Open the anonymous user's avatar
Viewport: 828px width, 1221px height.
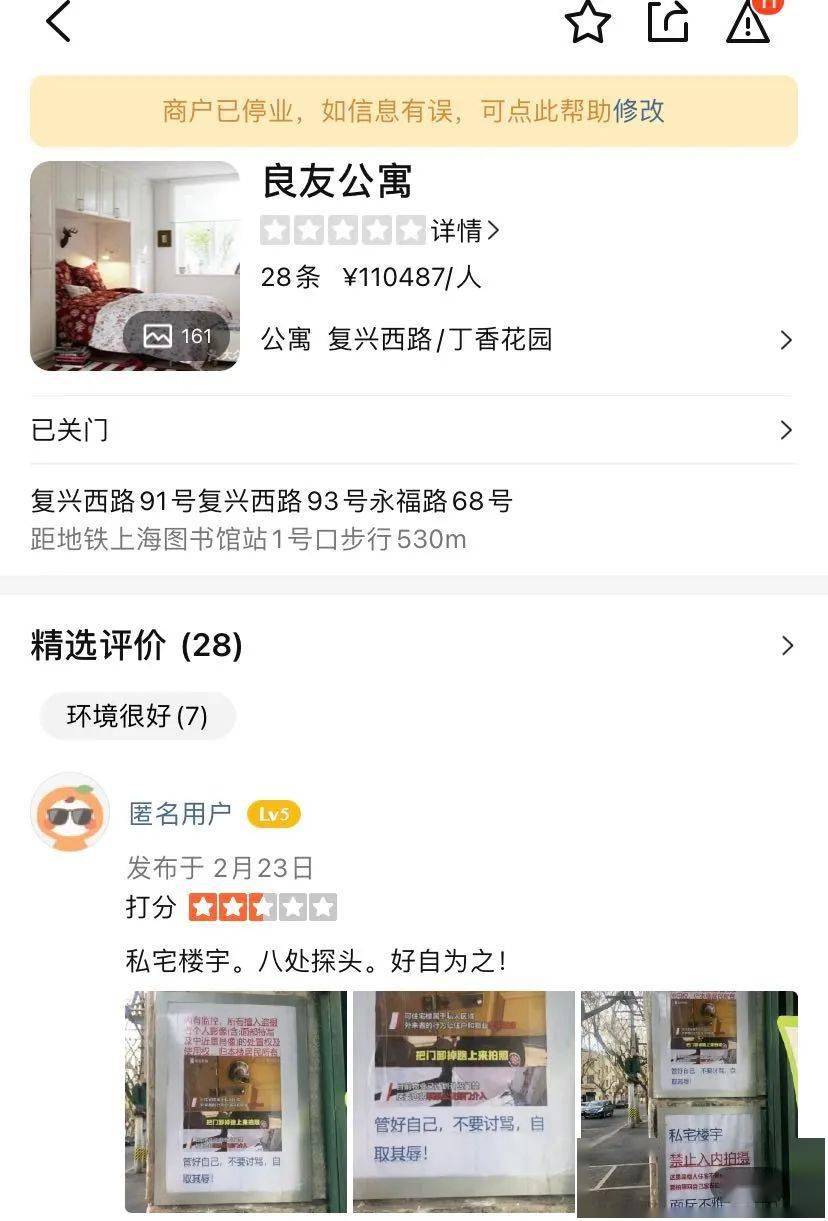tap(68, 815)
